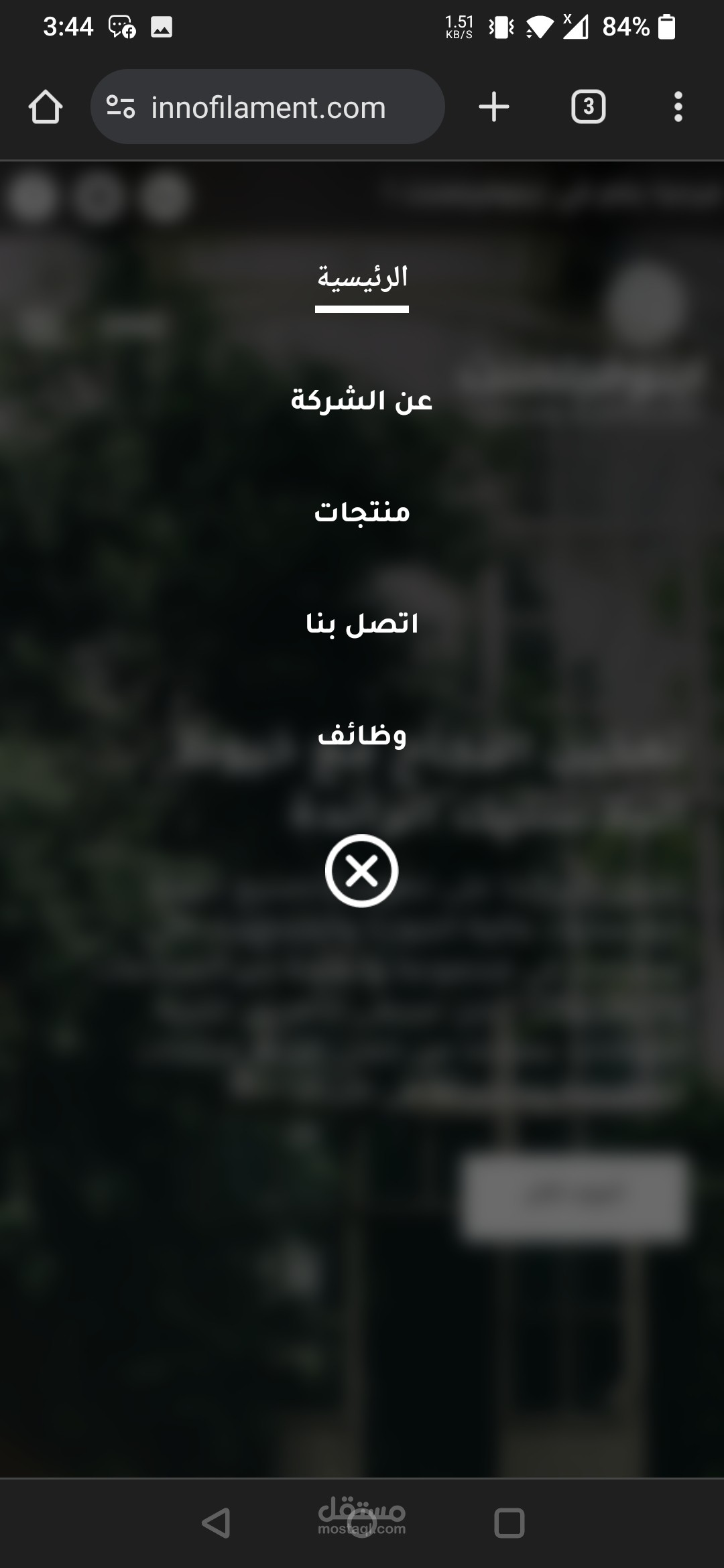
Task: Go back with system back button
Action: 217,1522
